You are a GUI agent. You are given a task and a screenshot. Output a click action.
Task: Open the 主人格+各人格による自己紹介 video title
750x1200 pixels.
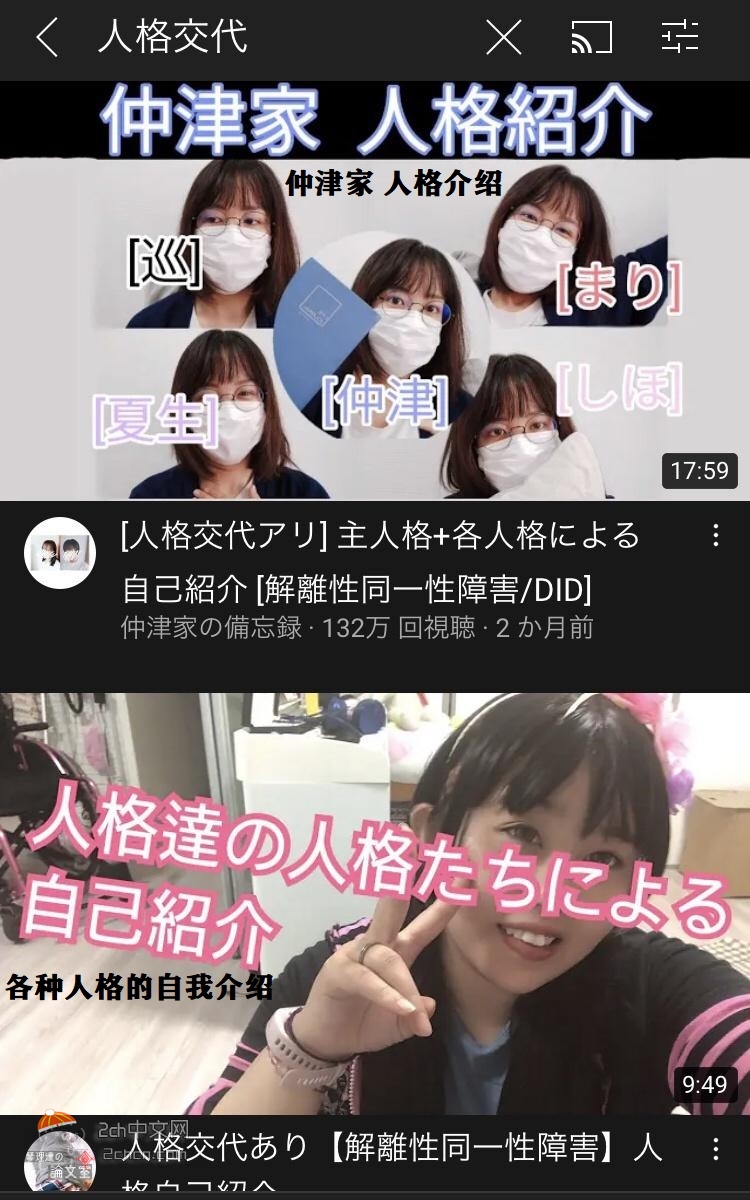tap(380, 563)
